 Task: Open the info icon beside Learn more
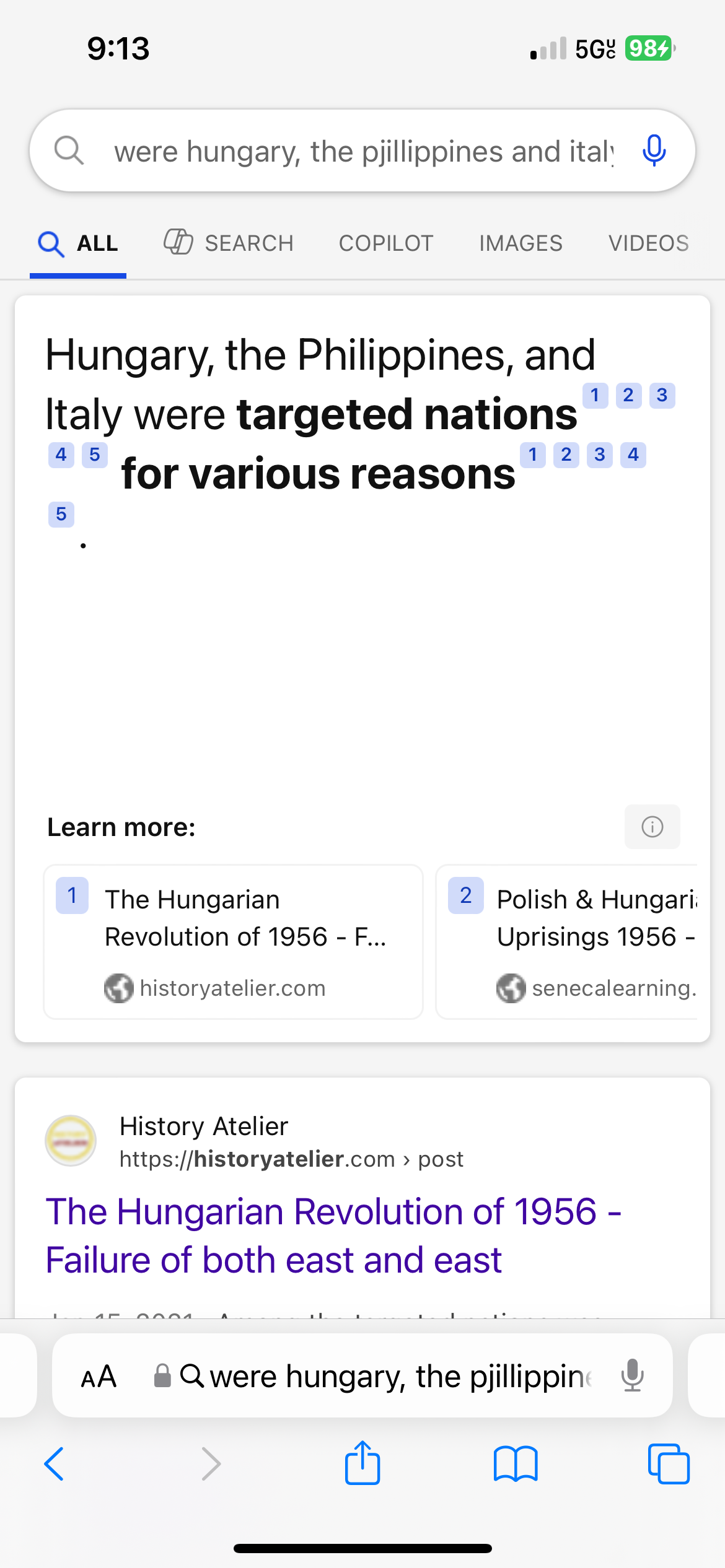[x=652, y=827]
